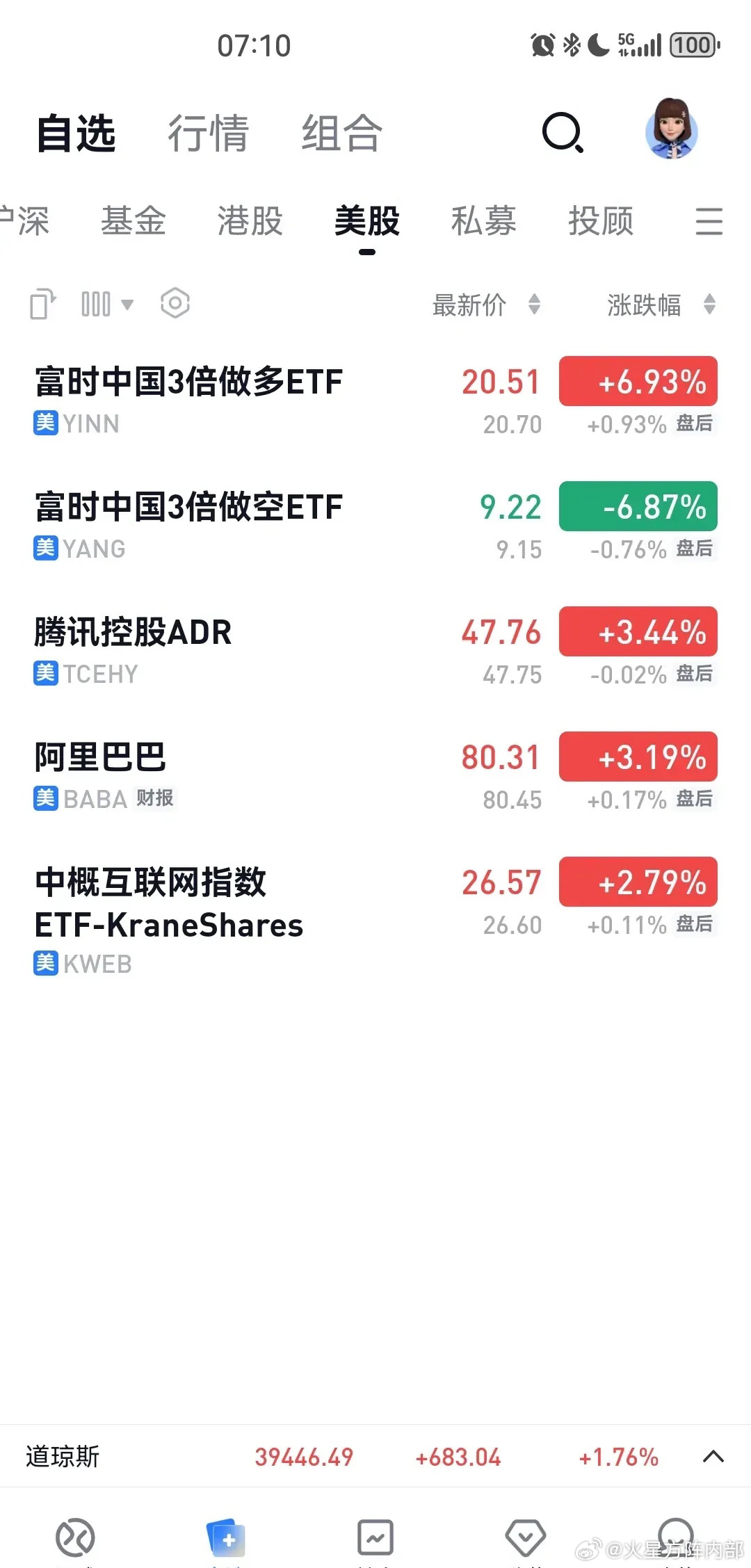The width and height of the screenshot is (751, 1568).
Task: Open the category list menu icon
Action: pos(709,221)
